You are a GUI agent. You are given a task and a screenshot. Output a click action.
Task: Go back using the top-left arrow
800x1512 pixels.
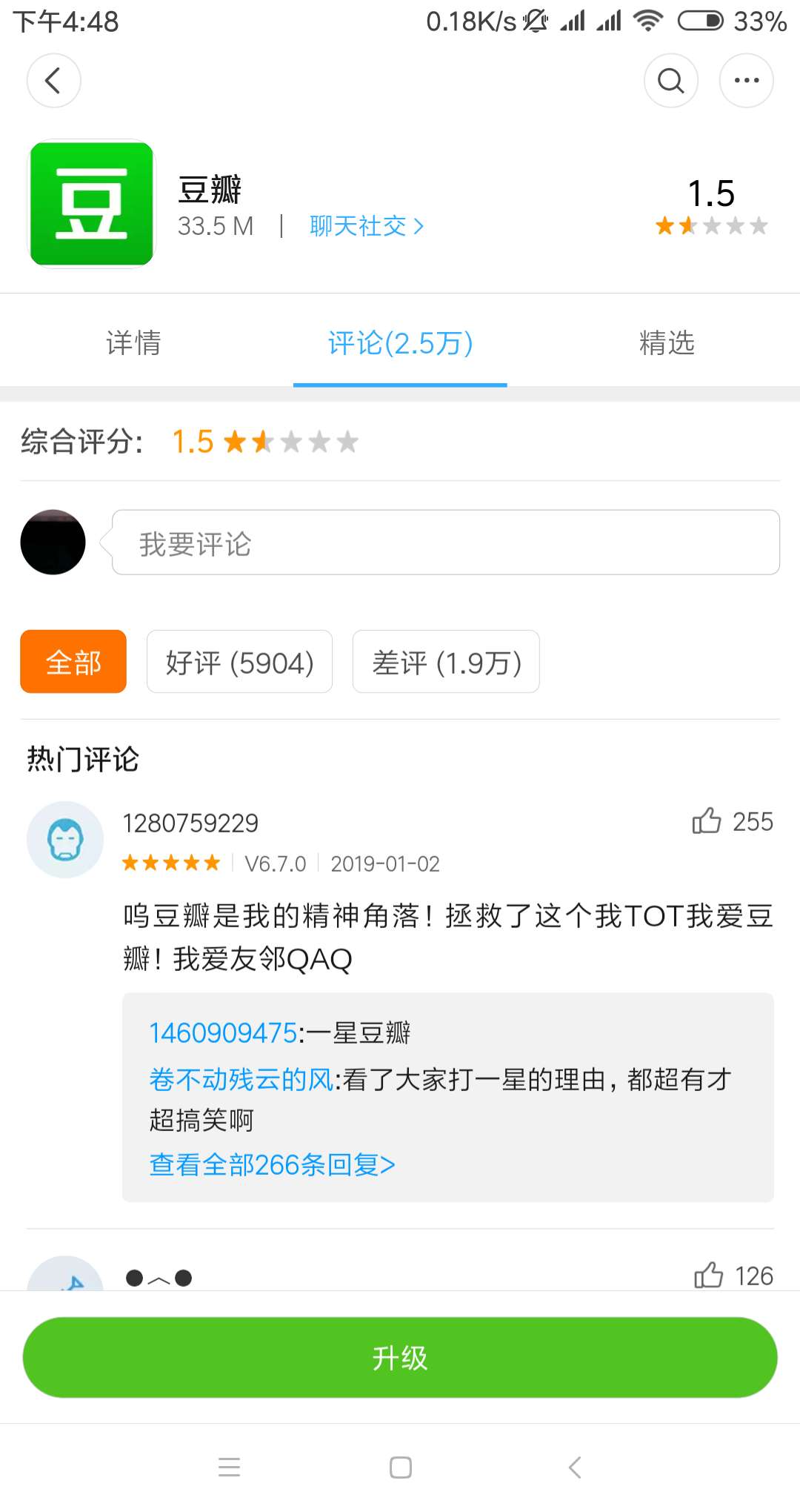53,81
